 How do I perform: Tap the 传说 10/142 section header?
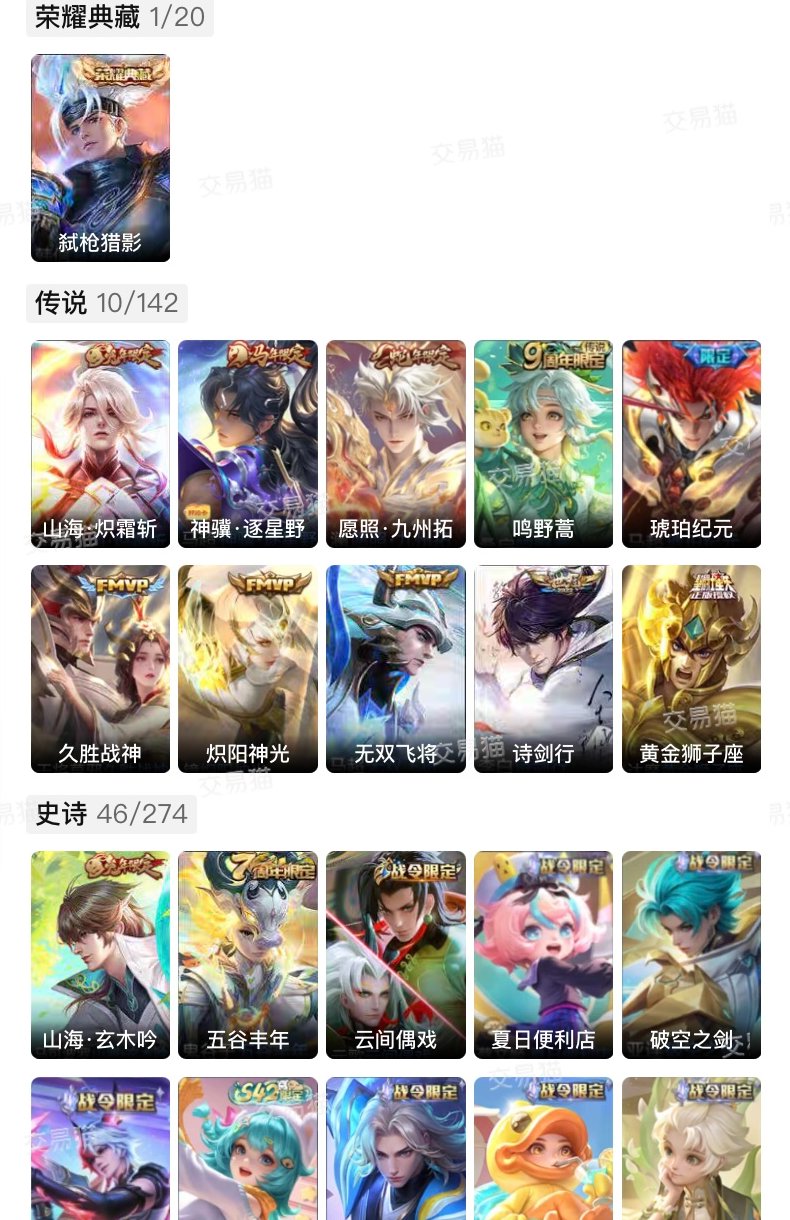[105, 304]
